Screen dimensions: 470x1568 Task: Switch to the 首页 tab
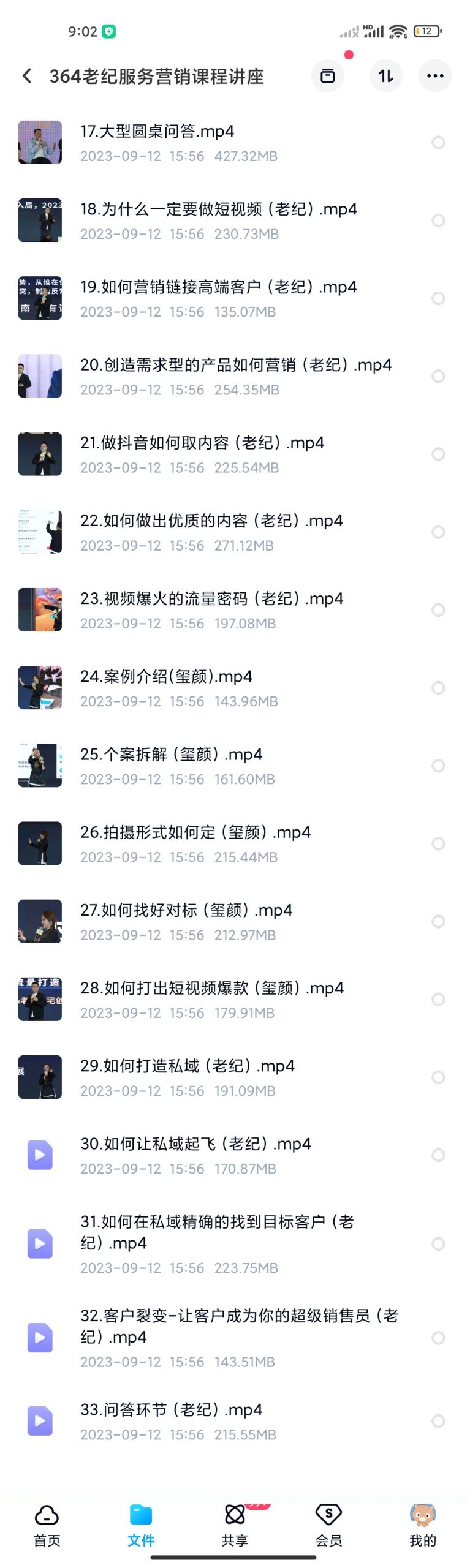click(x=47, y=1524)
